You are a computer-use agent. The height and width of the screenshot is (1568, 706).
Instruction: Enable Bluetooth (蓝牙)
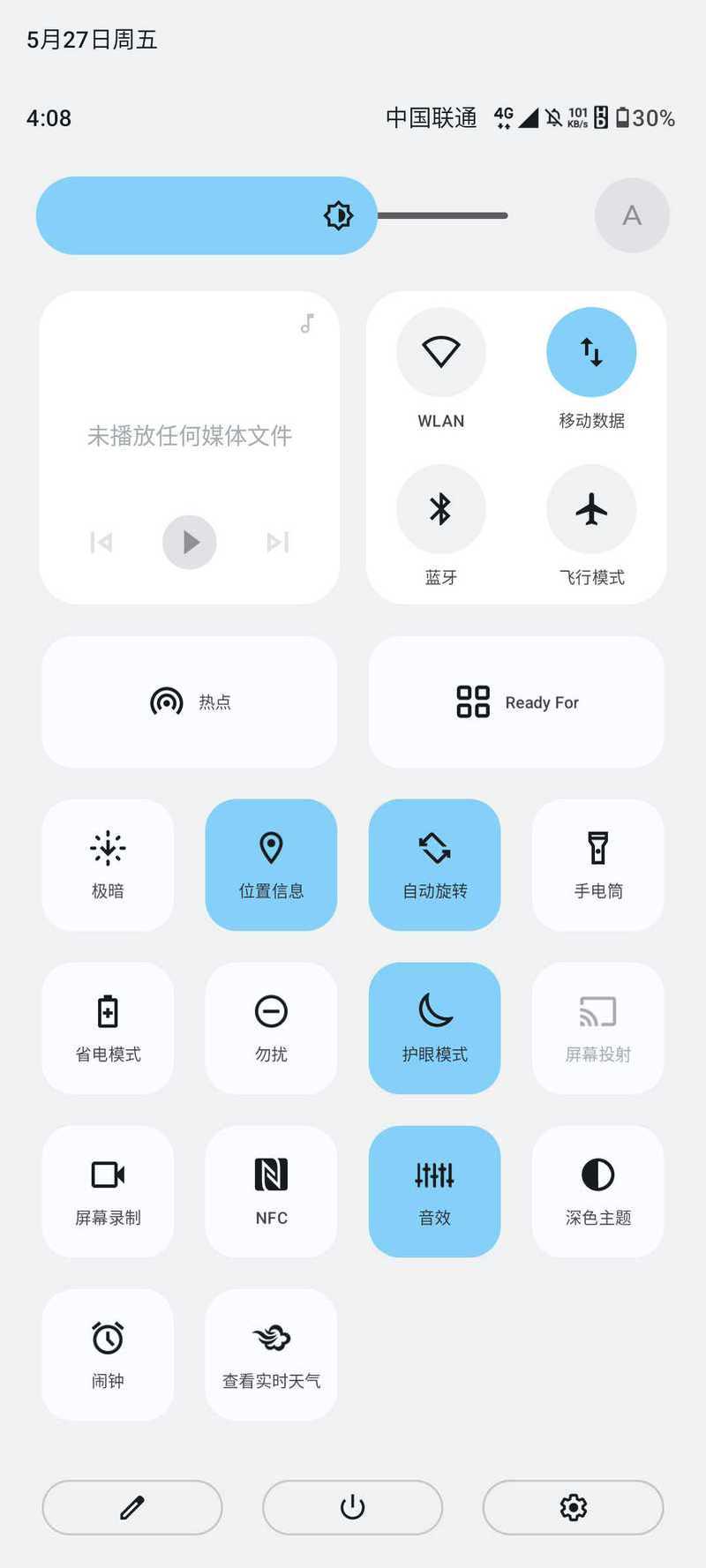point(440,509)
